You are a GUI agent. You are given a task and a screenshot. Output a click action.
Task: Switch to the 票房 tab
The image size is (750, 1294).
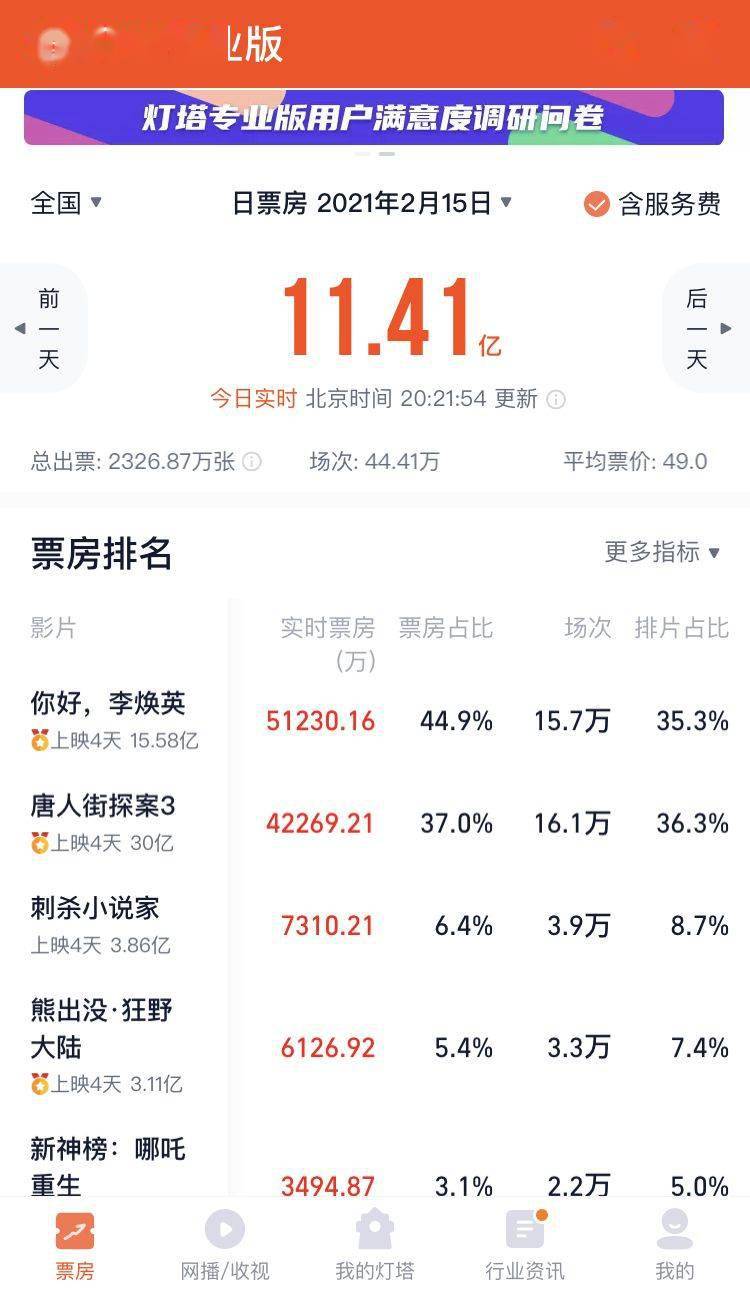tap(75, 1245)
